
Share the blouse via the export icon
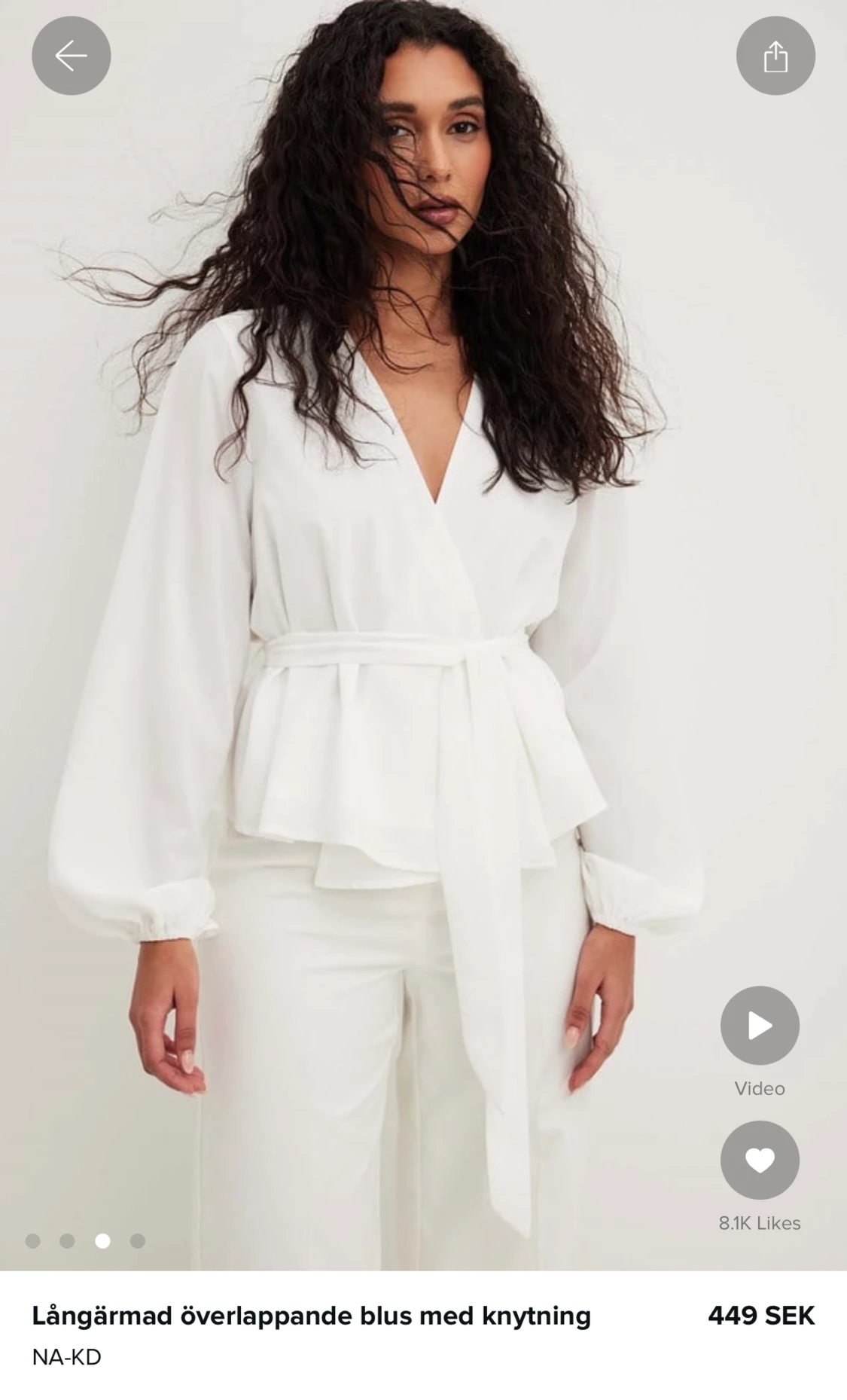click(776, 56)
